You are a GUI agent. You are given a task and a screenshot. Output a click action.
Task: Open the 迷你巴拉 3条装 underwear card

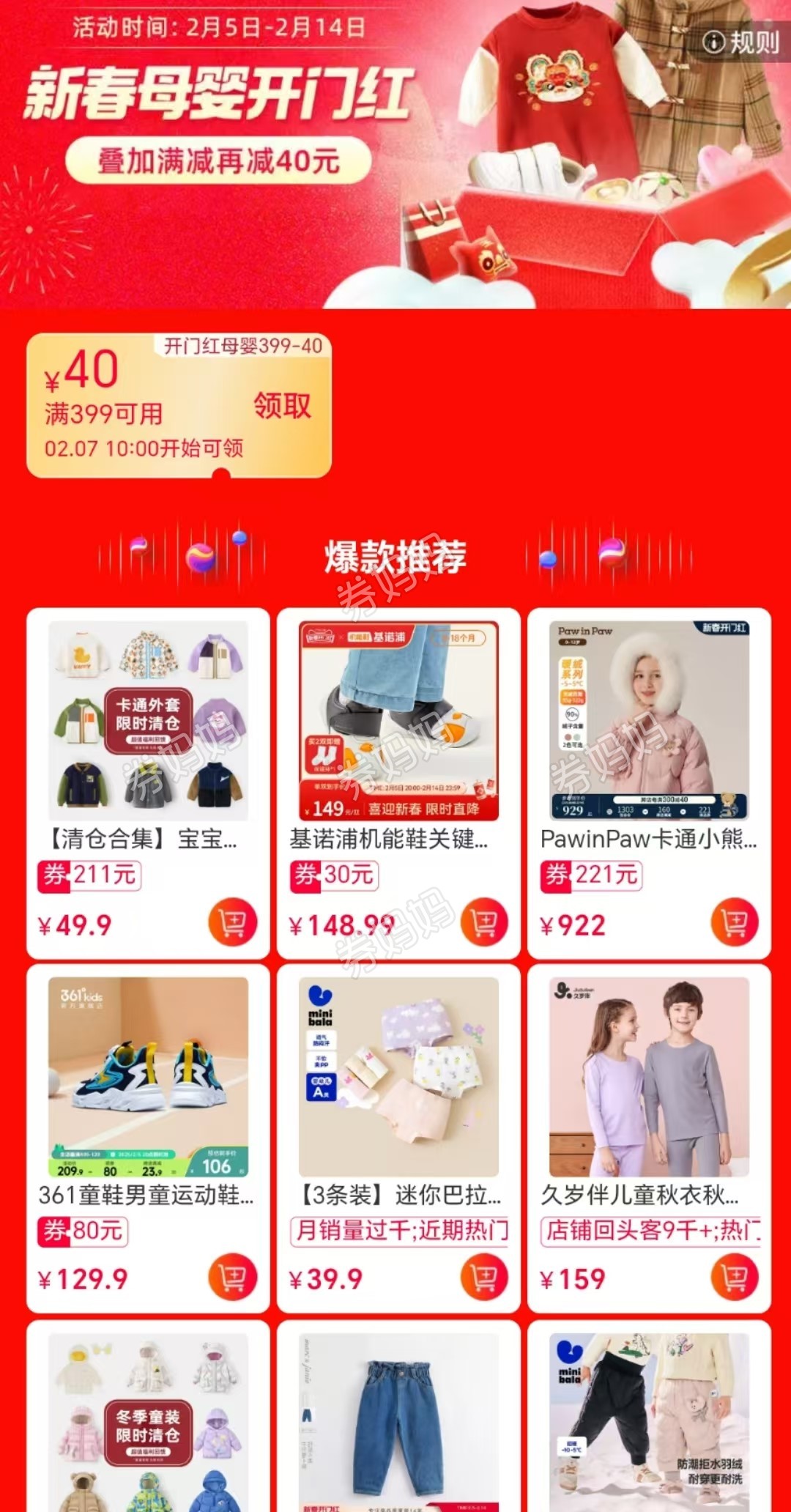(399, 1138)
